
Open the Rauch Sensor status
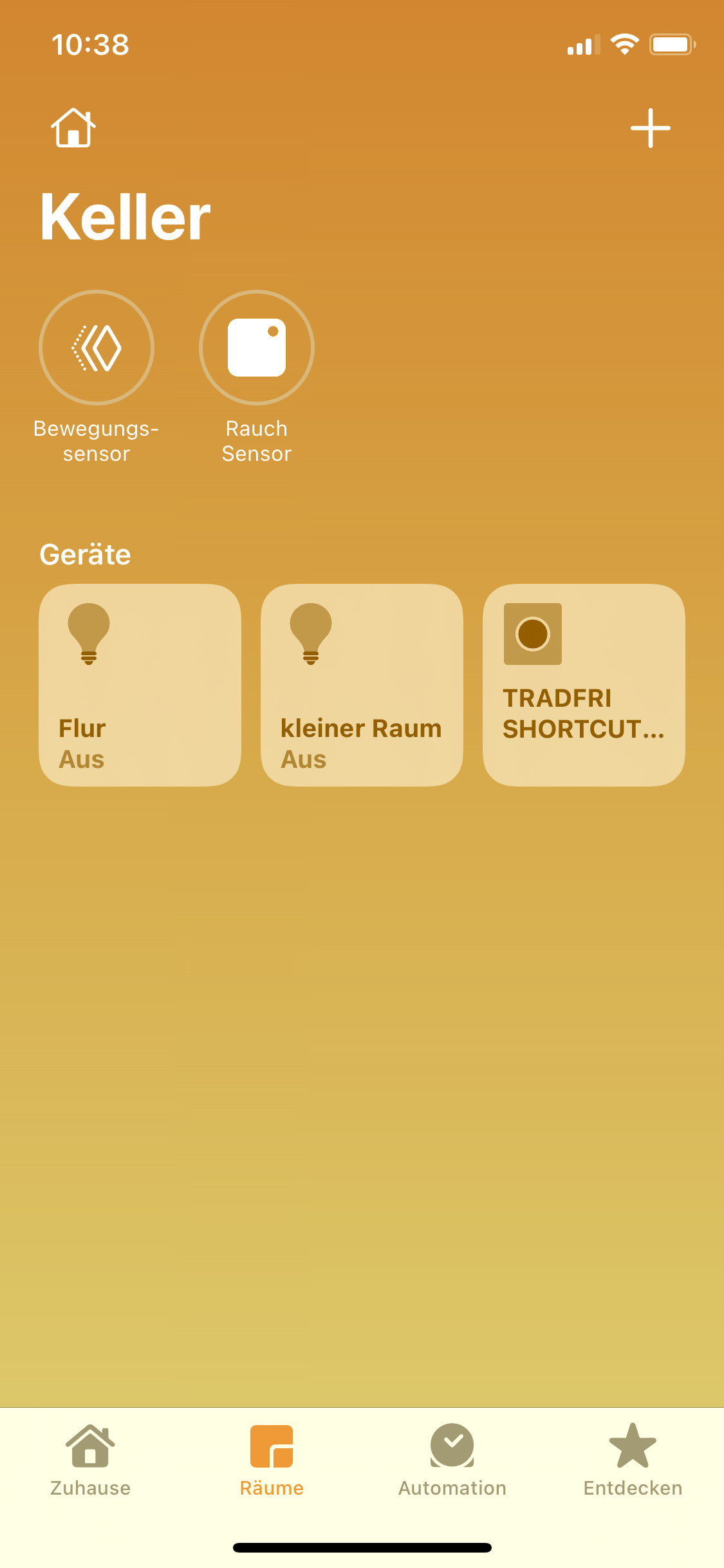tap(257, 348)
